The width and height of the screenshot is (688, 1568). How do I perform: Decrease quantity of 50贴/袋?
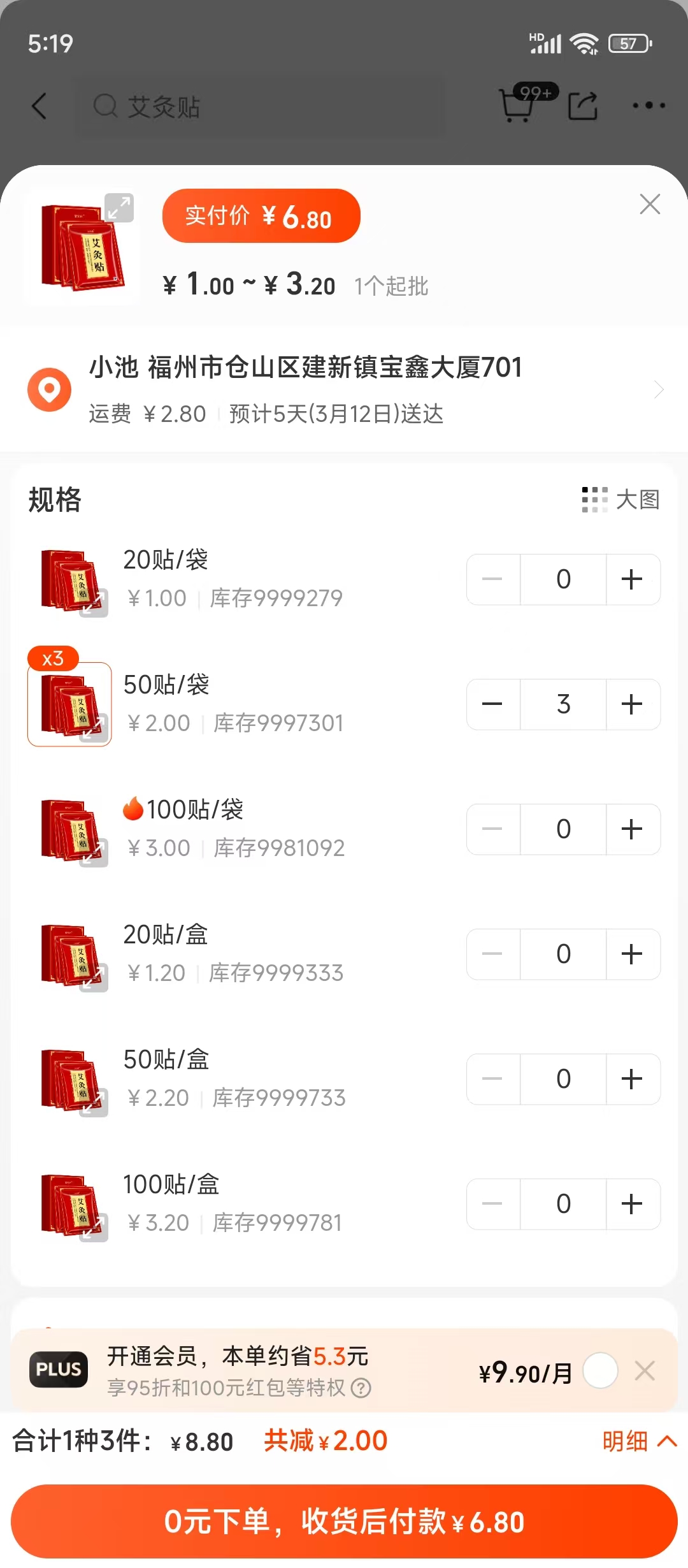[492, 704]
